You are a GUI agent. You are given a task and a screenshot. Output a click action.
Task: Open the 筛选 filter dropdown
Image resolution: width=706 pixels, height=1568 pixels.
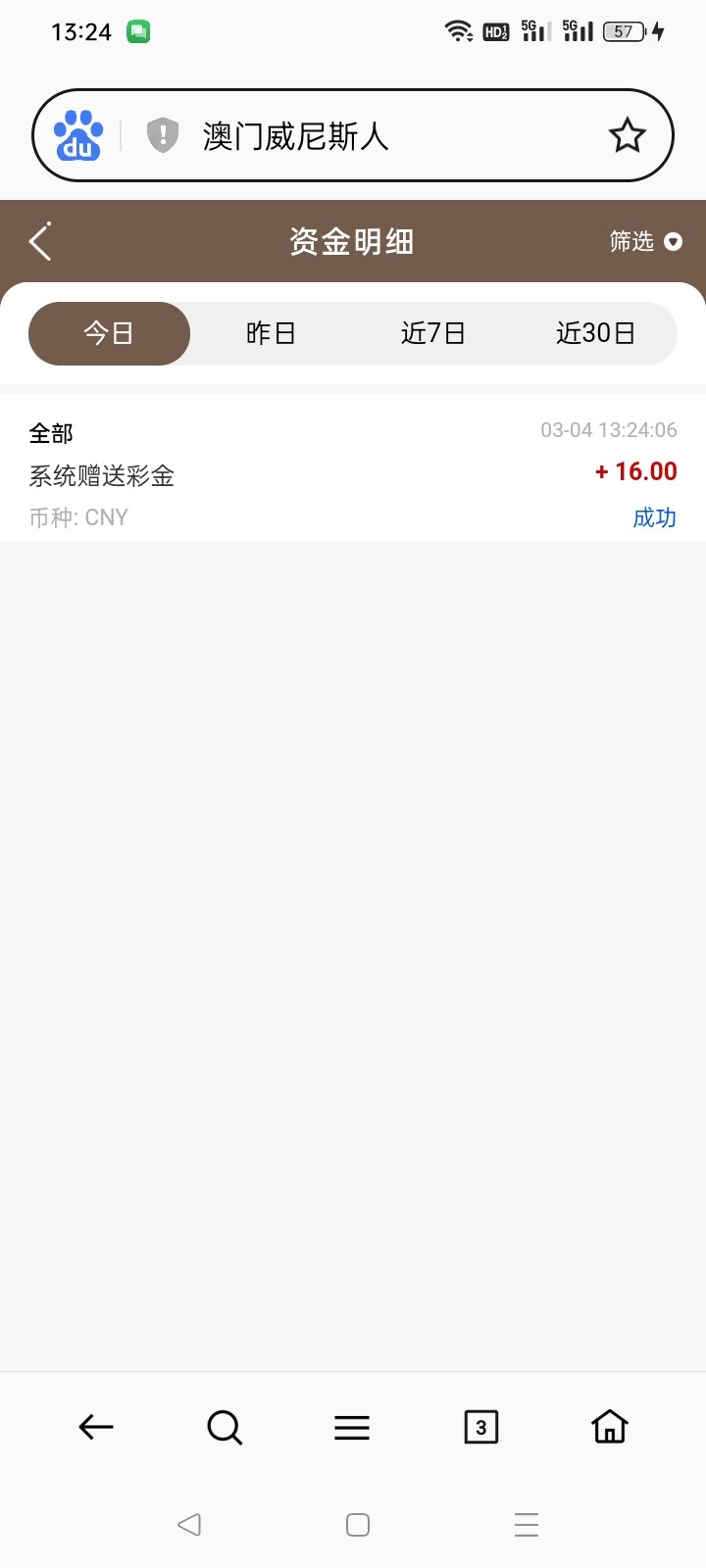tap(644, 242)
